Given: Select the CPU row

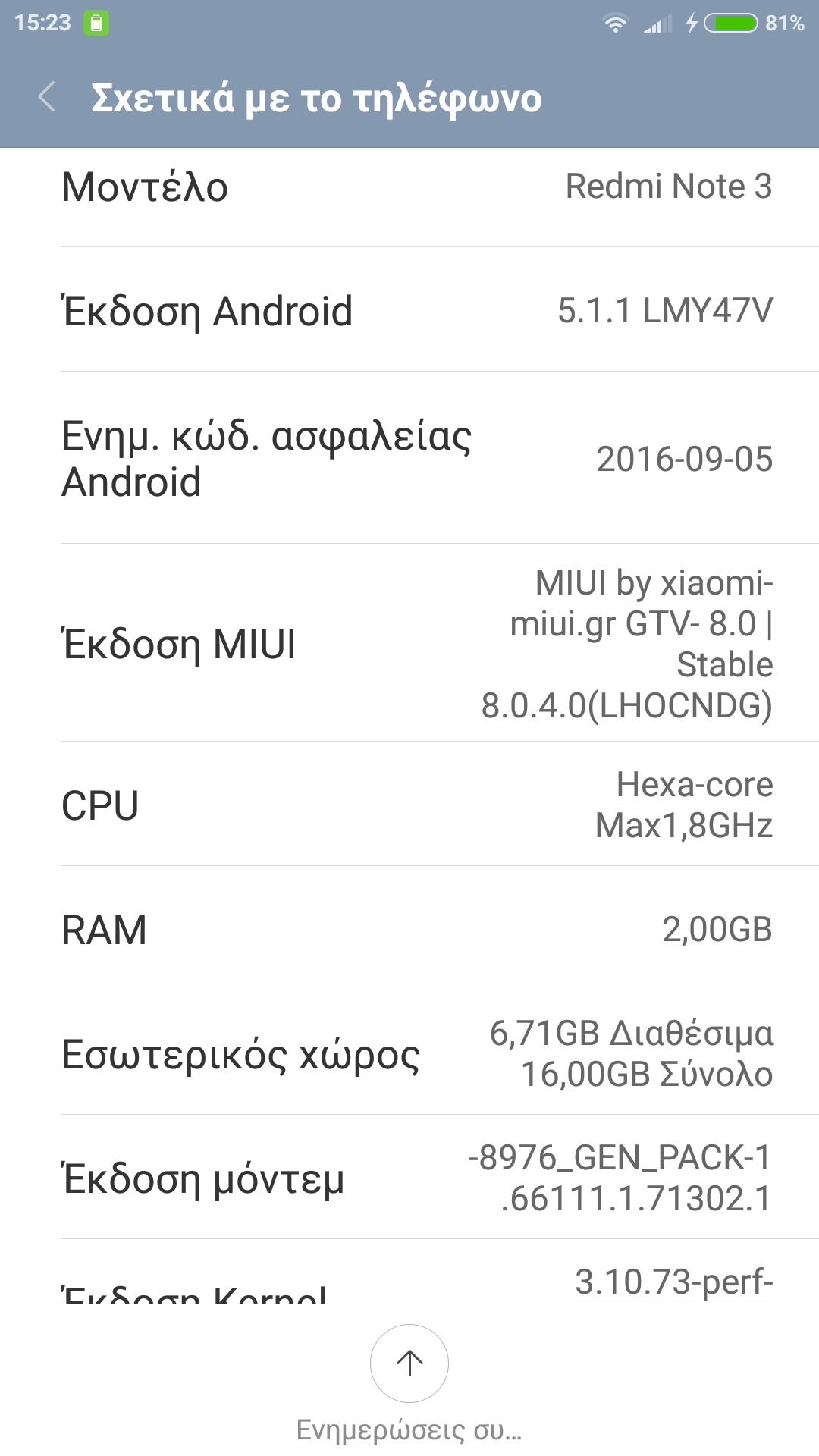Looking at the screenshot, I should 409,804.
